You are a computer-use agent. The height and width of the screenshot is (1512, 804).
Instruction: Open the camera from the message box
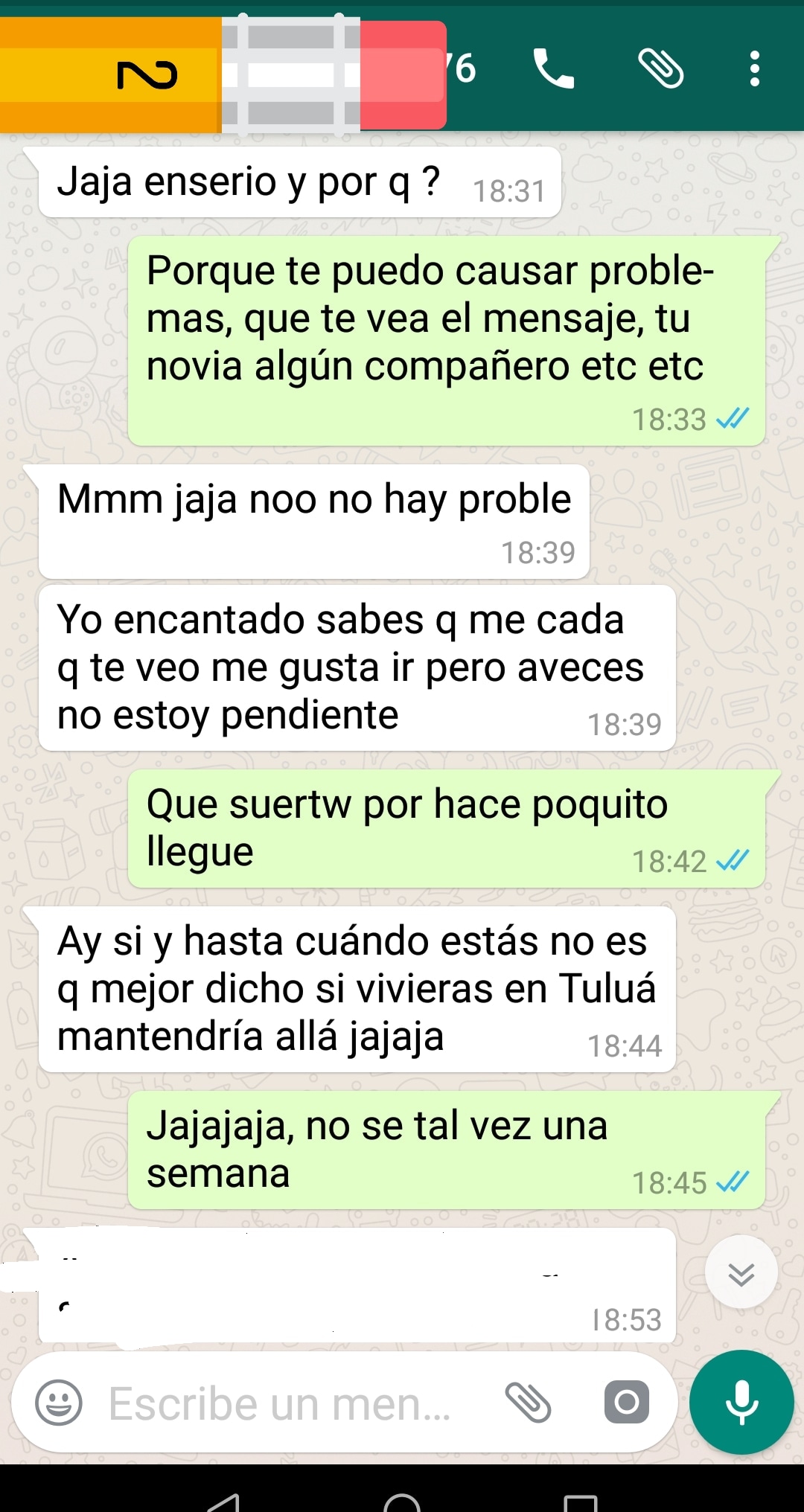click(626, 1403)
